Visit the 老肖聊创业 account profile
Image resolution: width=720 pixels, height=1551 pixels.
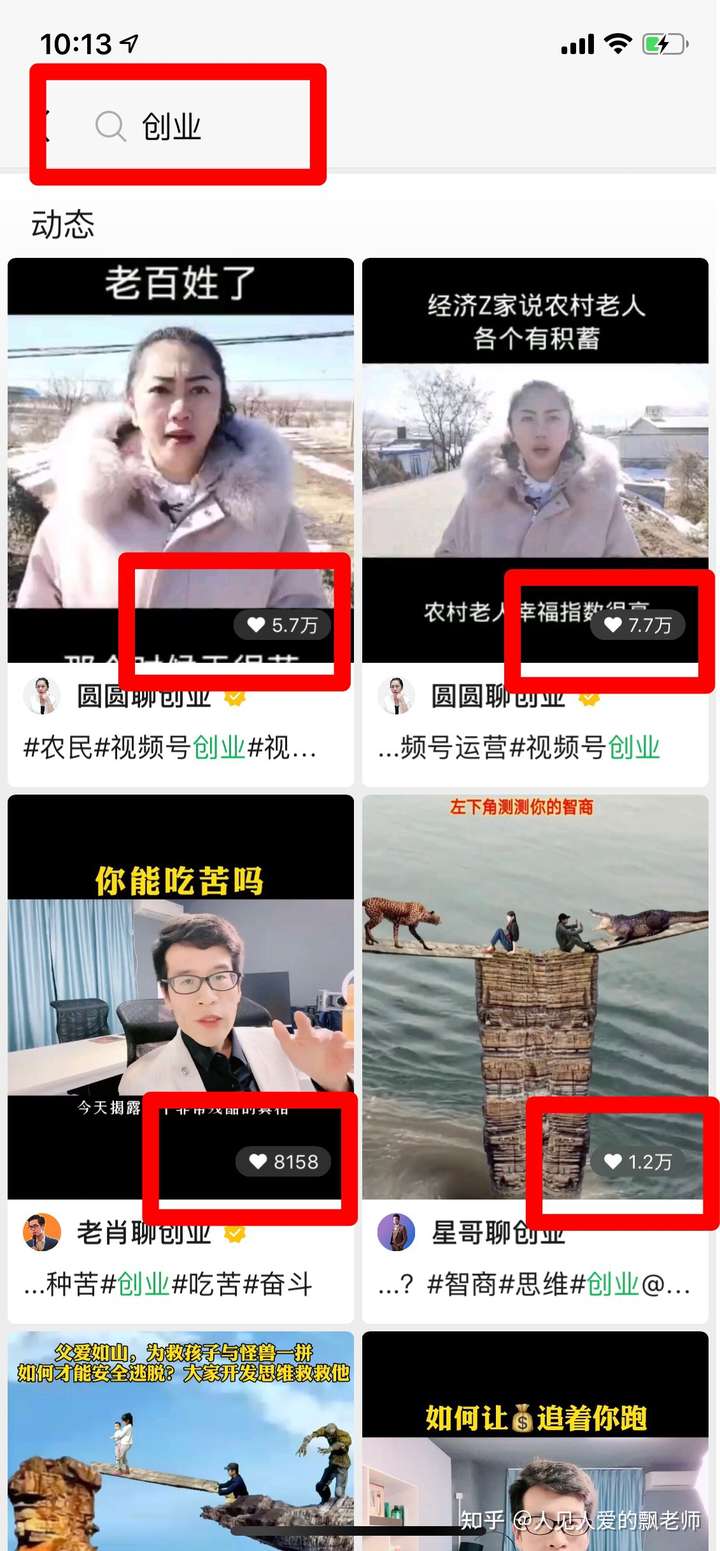(x=143, y=1232)
